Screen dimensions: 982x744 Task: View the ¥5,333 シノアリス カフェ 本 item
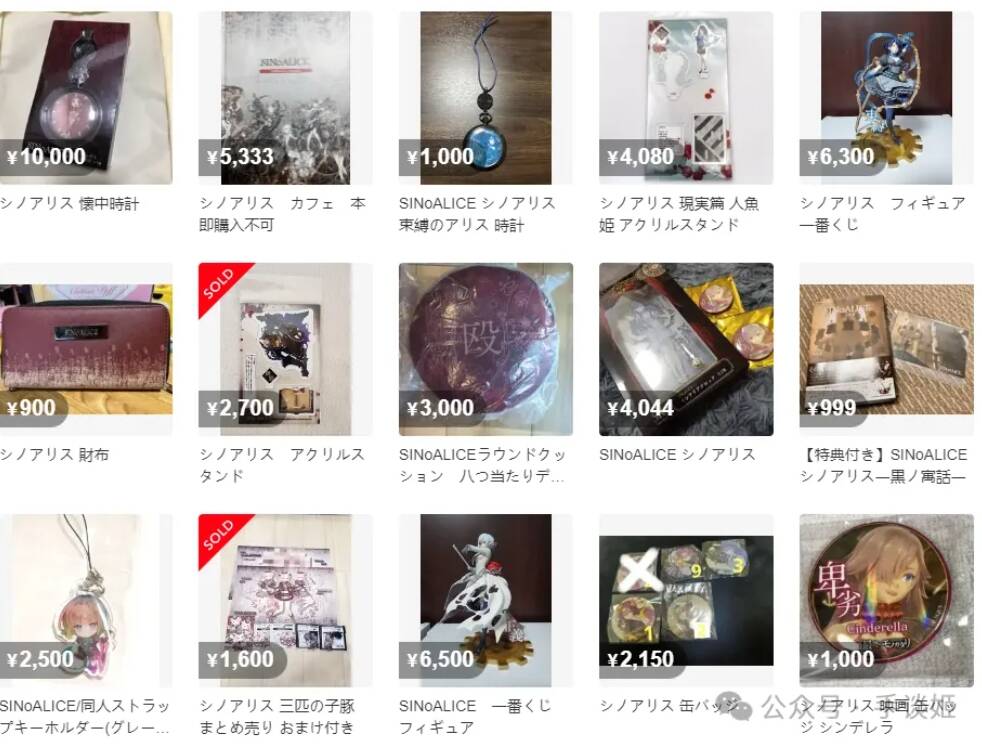point(285,98)
